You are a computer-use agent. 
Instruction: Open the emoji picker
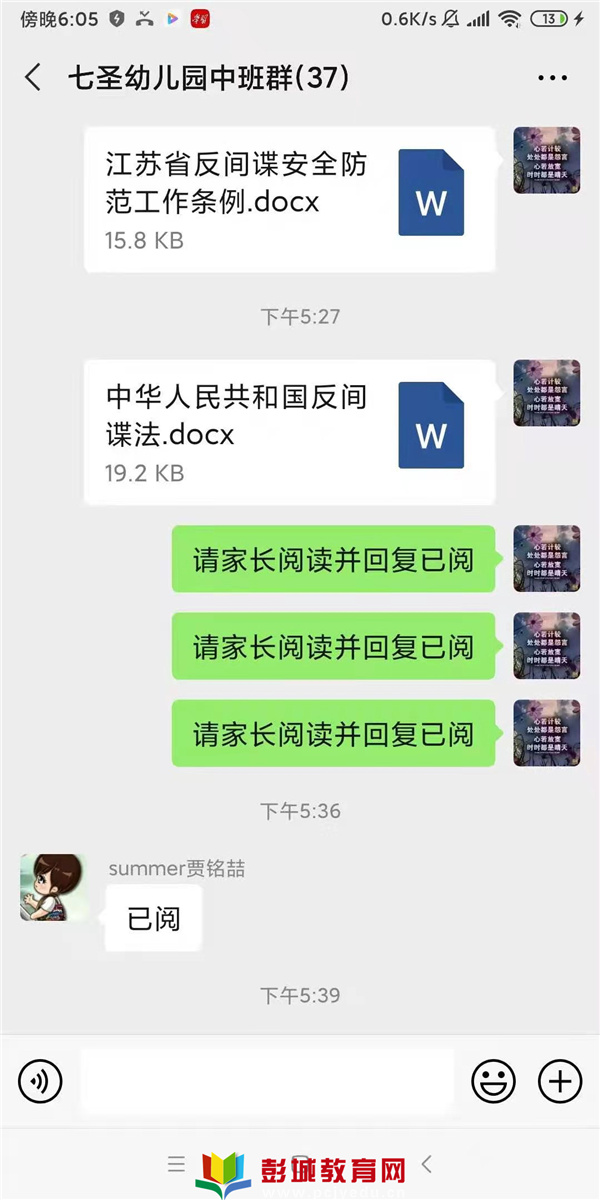(493, 1080)
